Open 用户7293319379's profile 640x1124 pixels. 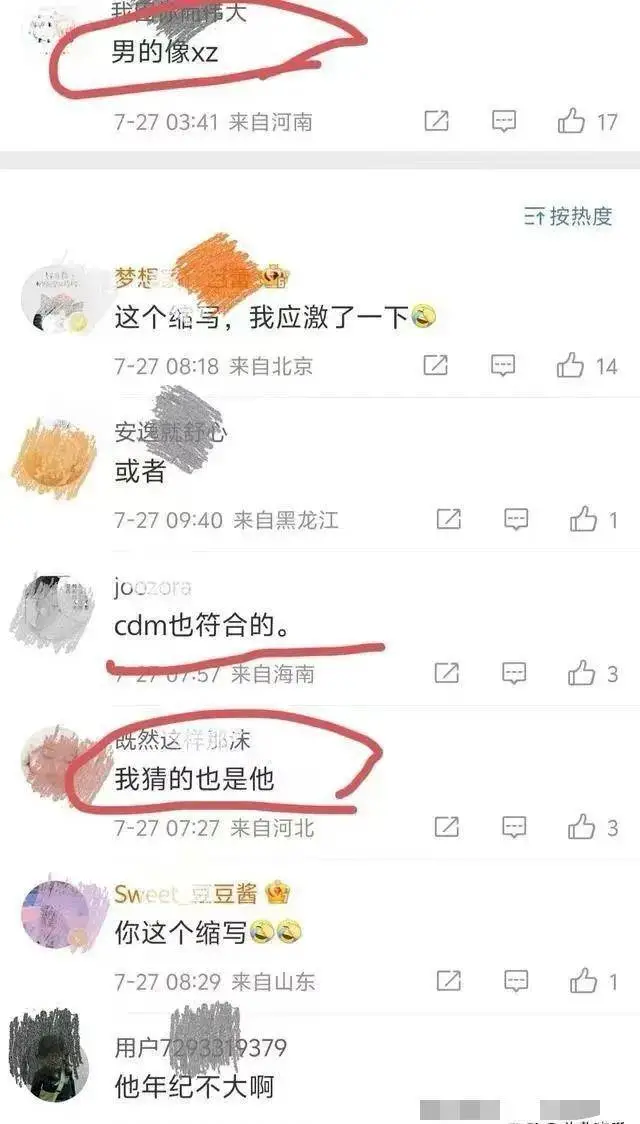click(200, 1048)
